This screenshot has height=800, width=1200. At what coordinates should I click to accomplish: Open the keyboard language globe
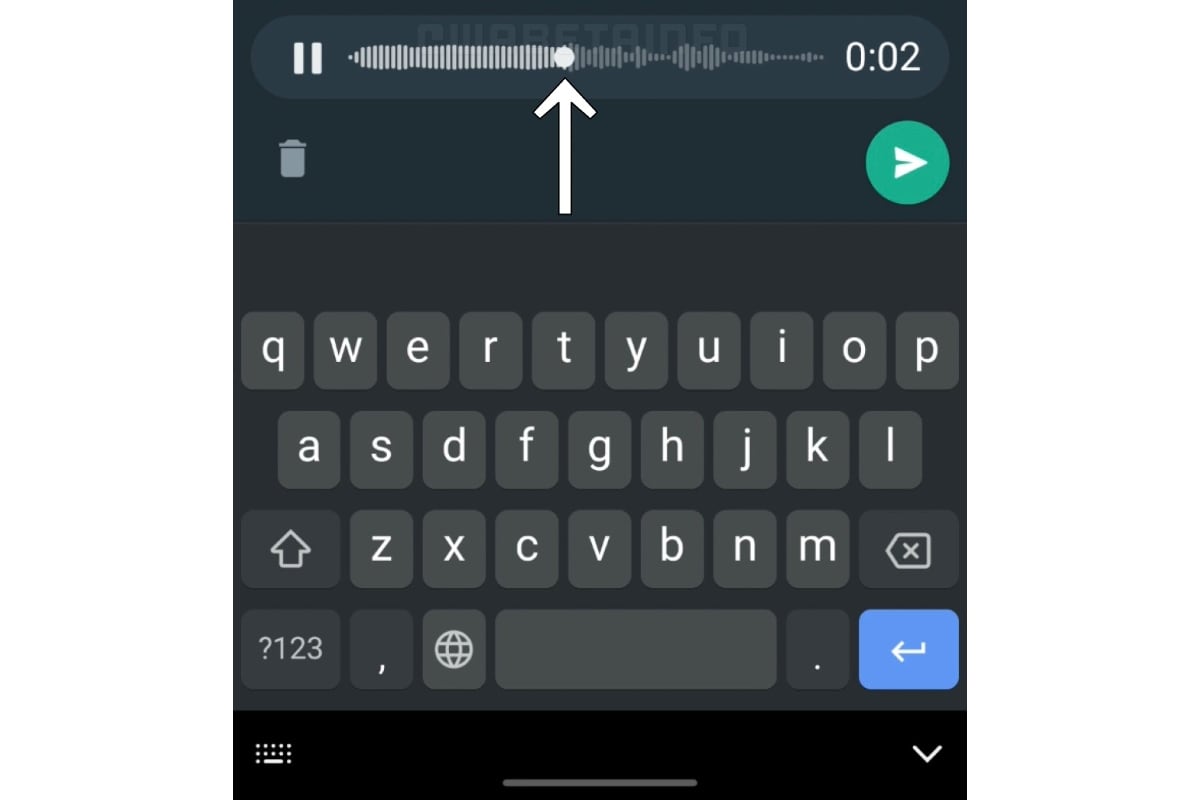point(453,650)
